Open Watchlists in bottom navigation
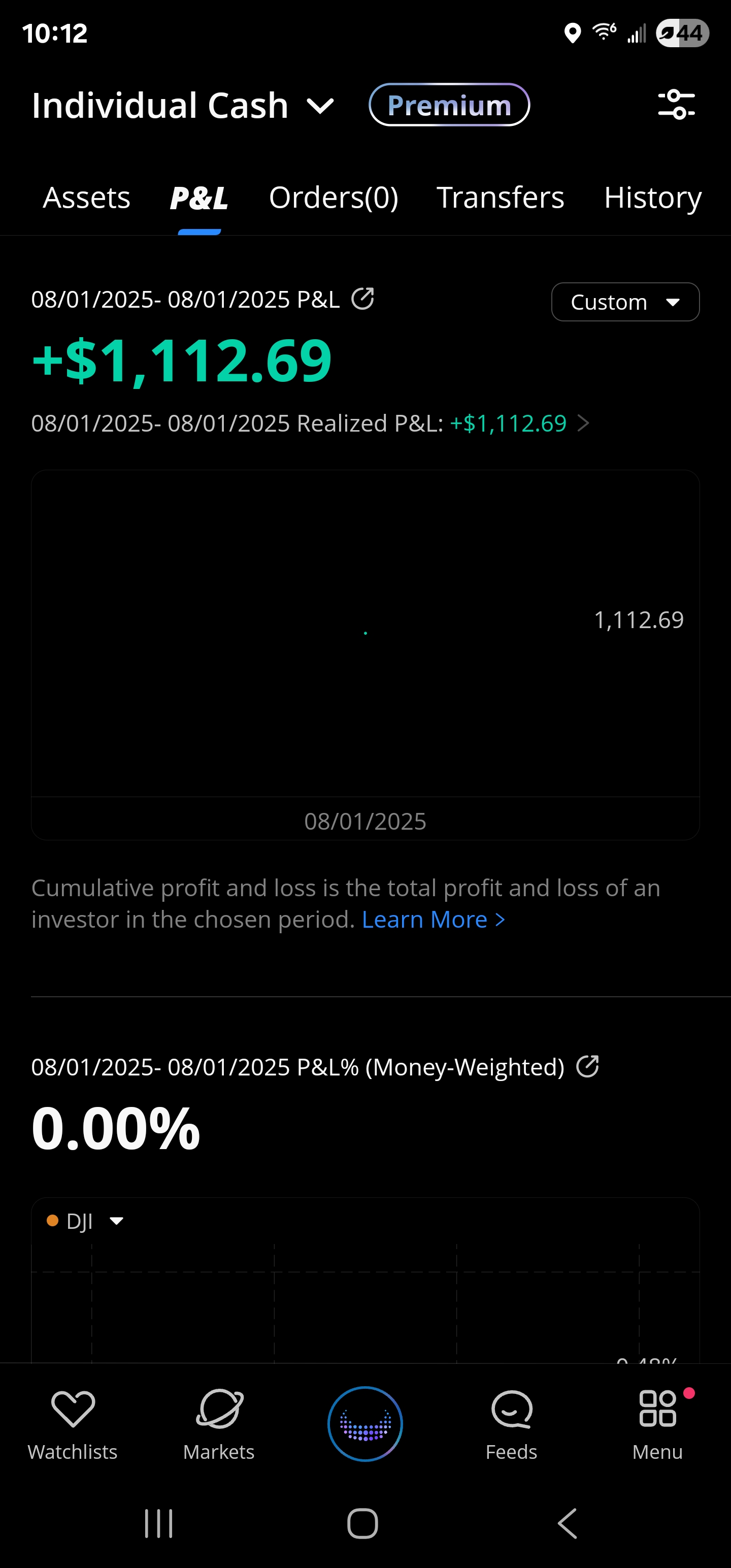 coord(73,1425)
